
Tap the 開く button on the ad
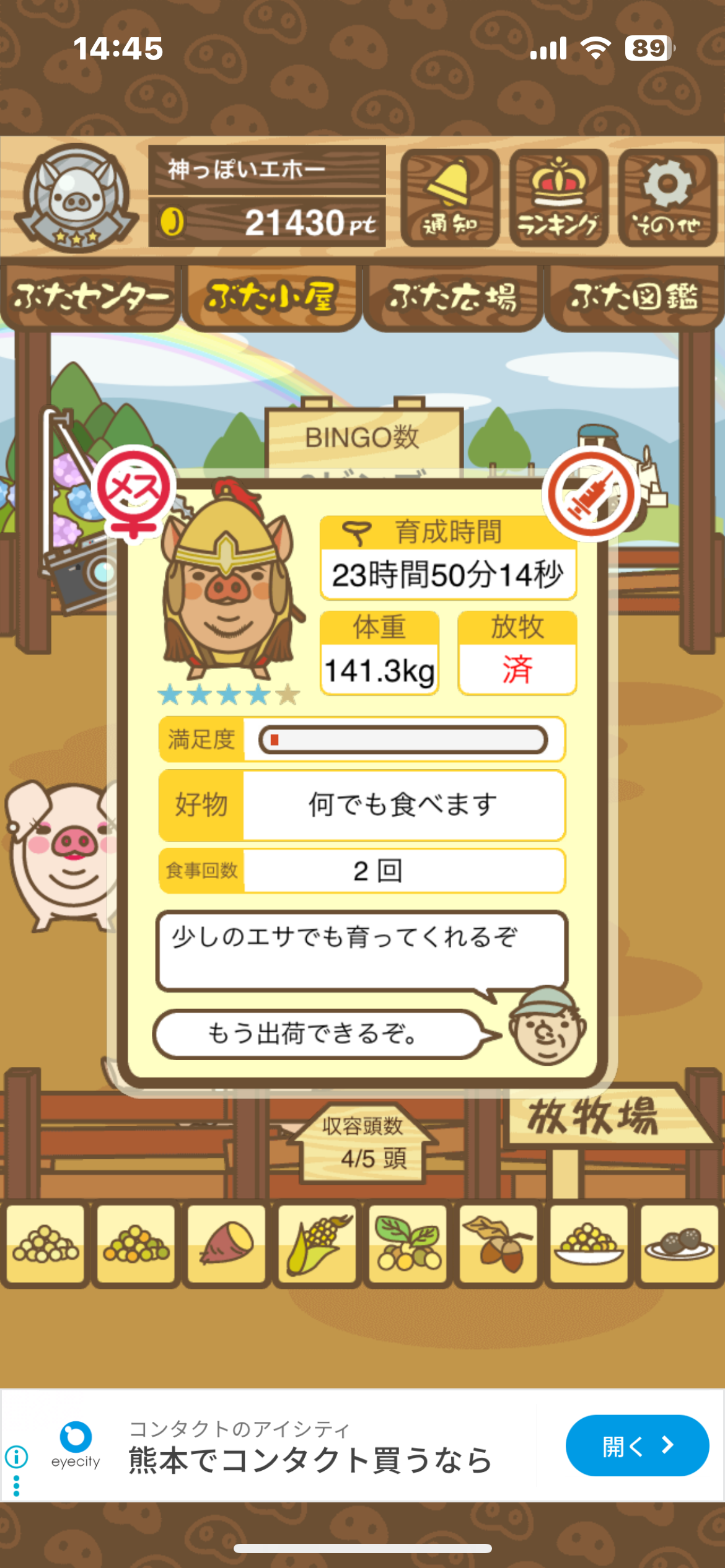pos(637,1445)
